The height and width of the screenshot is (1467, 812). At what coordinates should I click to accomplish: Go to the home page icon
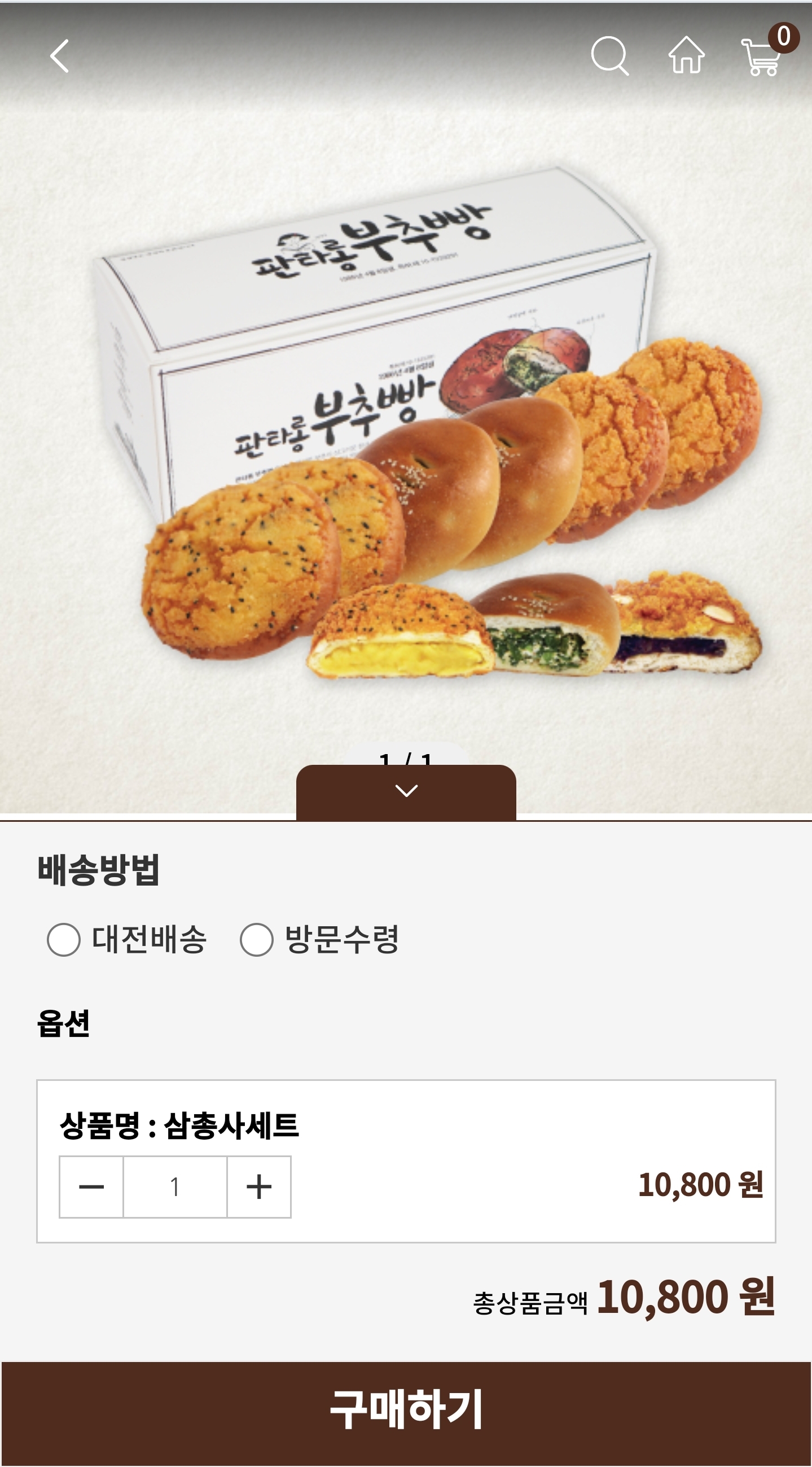pyautogui.click(x=686, y=55)
